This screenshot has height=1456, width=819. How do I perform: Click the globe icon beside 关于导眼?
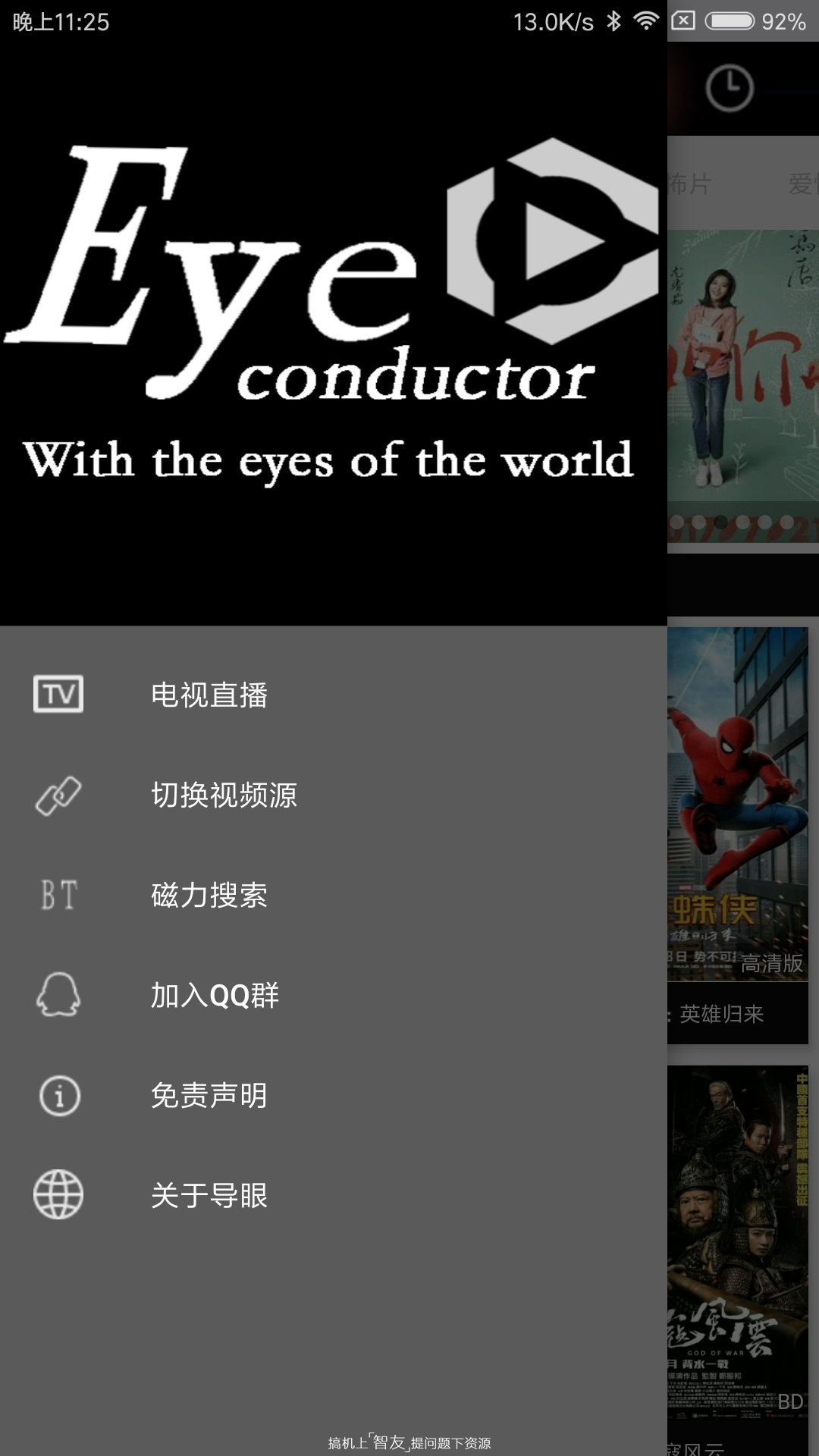click(x=58, y=1197)
